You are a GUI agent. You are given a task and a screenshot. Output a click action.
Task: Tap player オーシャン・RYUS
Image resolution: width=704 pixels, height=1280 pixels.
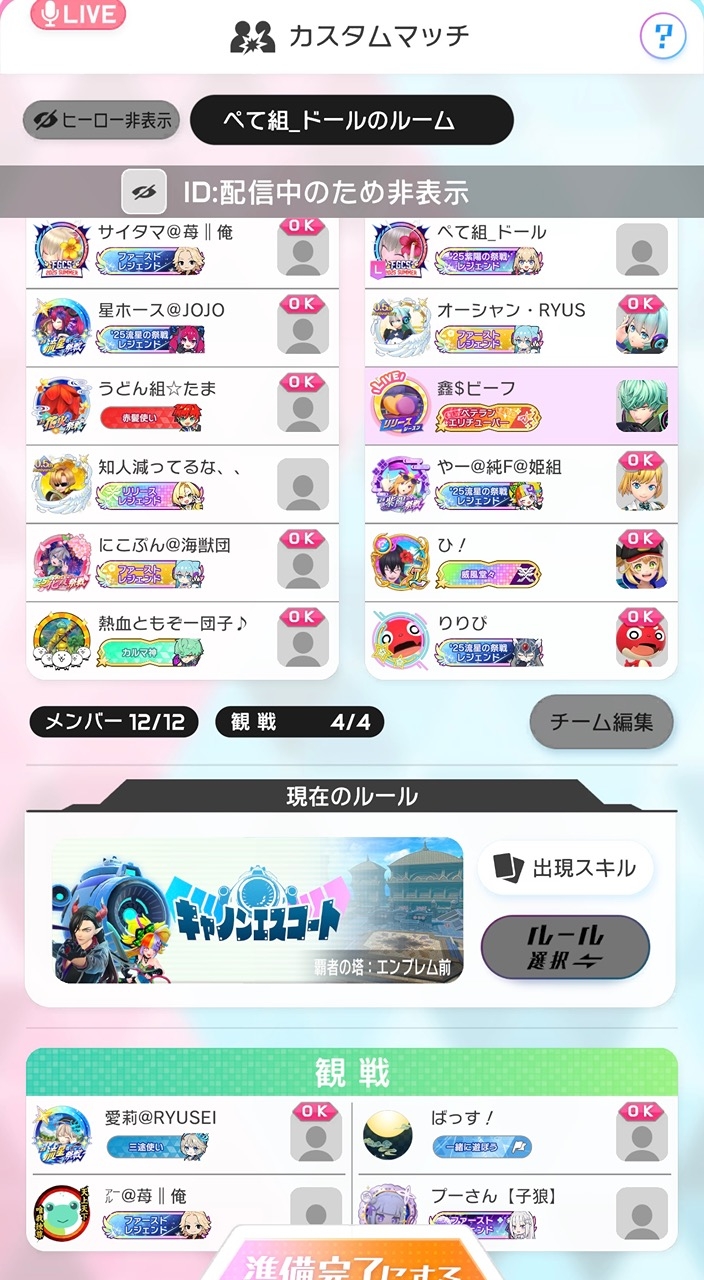(520, 326)
